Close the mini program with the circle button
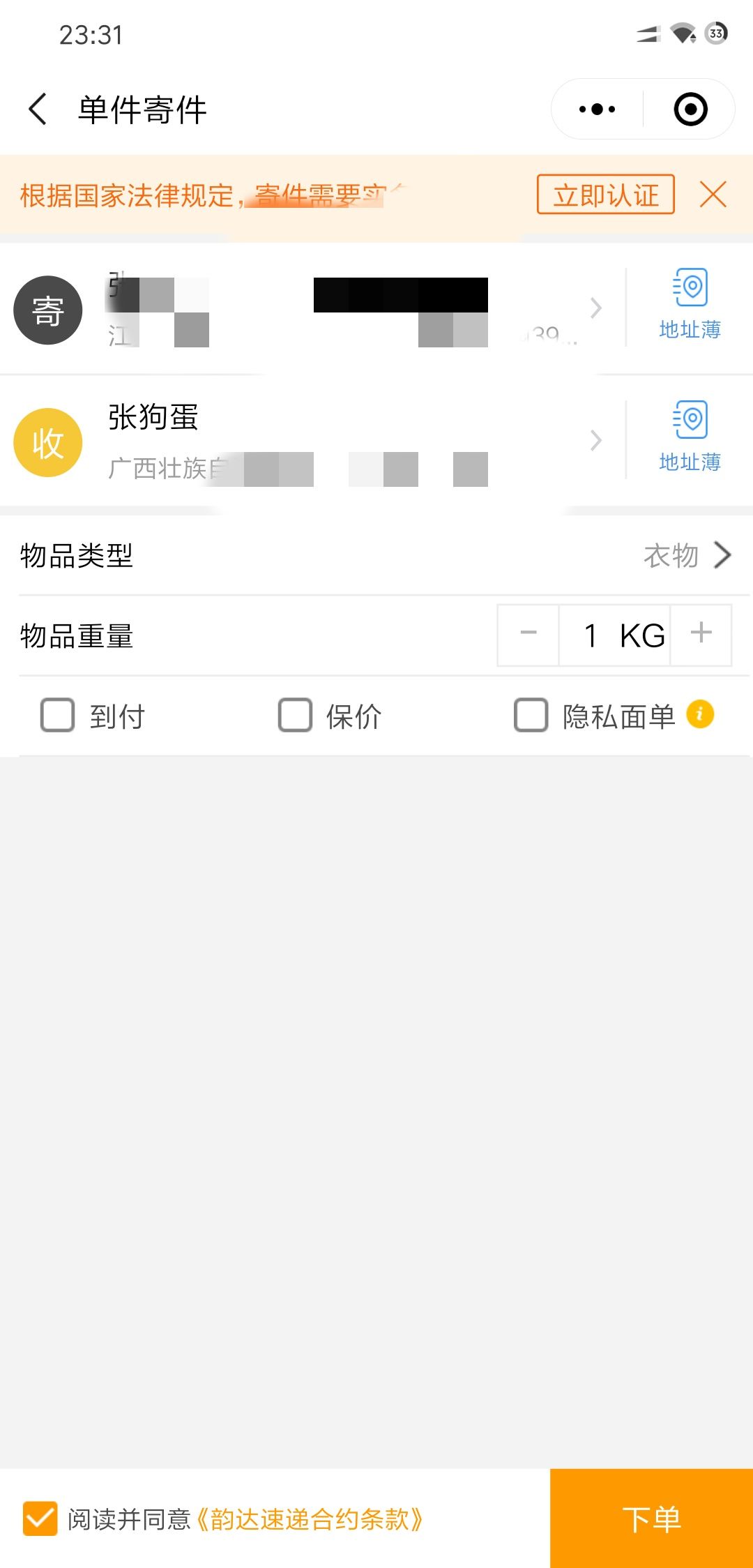Viewport: 753px width, 1568px height. (x=690, y=110)
